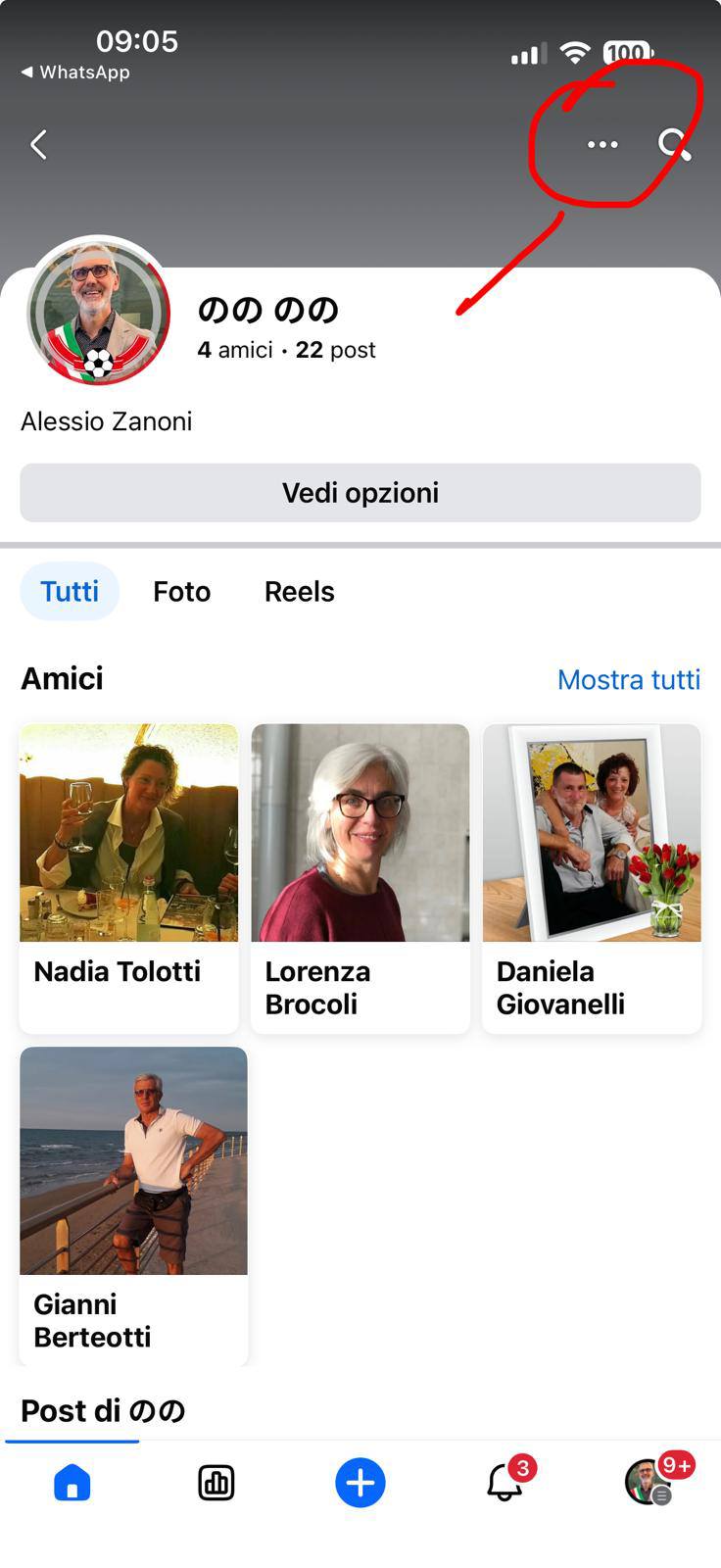Open the Mostra tutti friends link
The image size is (721, 1568).
[x=629, y=680]
